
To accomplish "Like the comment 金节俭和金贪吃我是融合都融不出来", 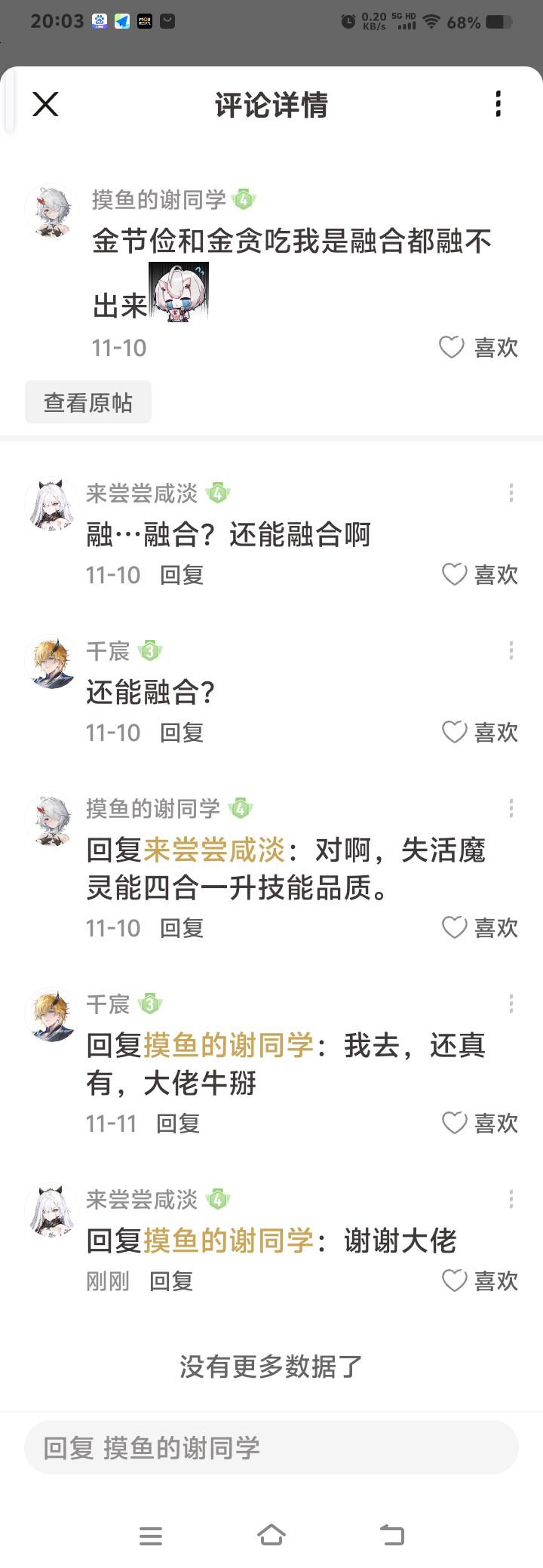I will 452,347.
